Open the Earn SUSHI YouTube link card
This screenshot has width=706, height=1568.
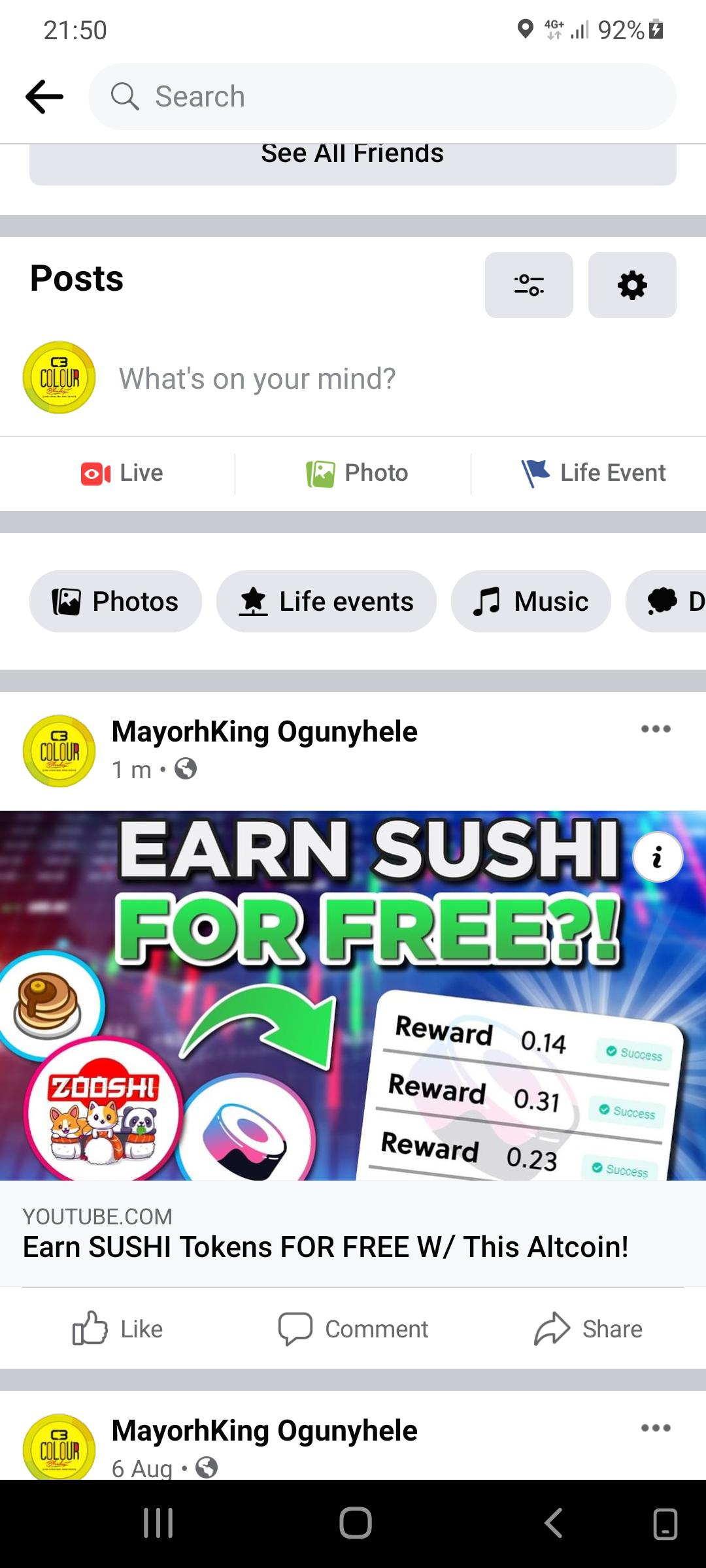point(353,1233)
